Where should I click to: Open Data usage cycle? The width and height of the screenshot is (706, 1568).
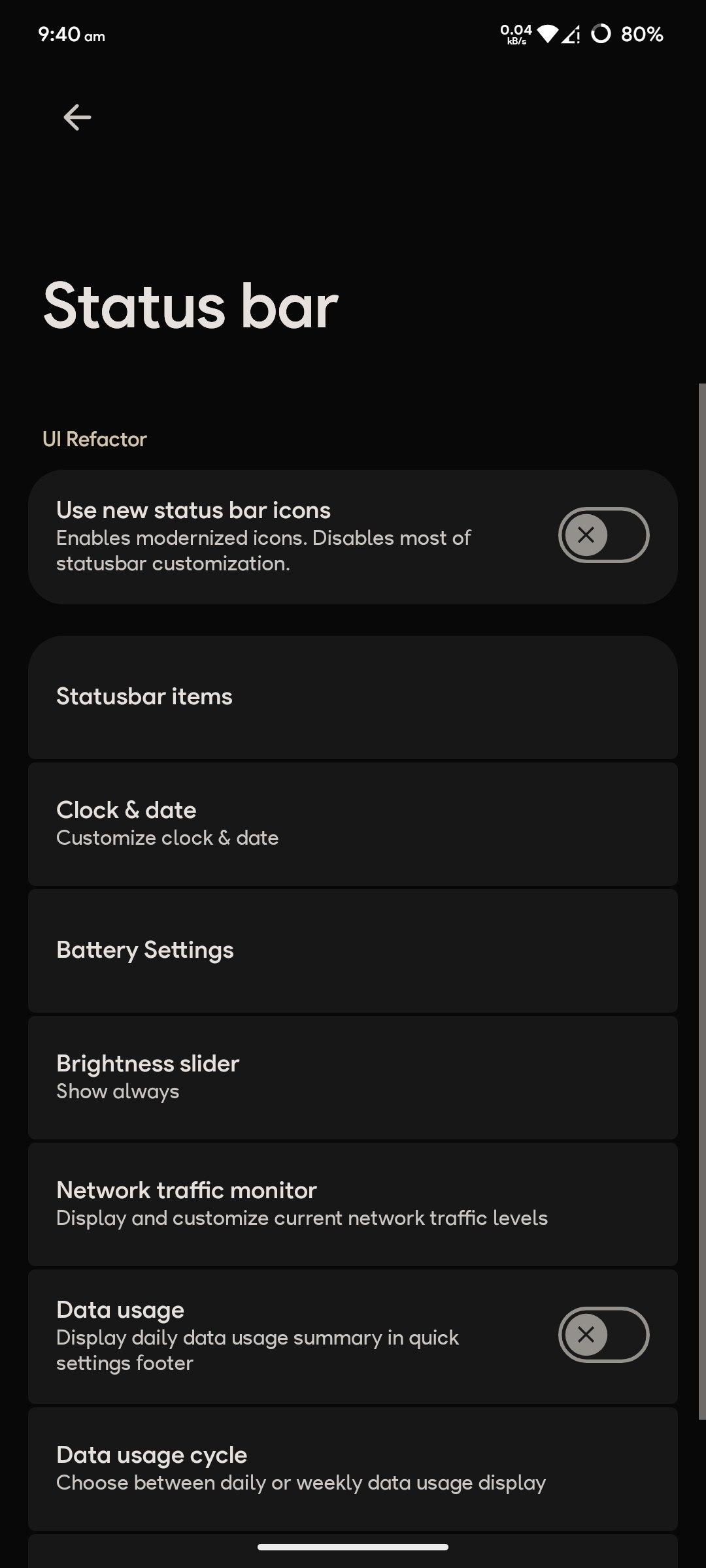353,1469
